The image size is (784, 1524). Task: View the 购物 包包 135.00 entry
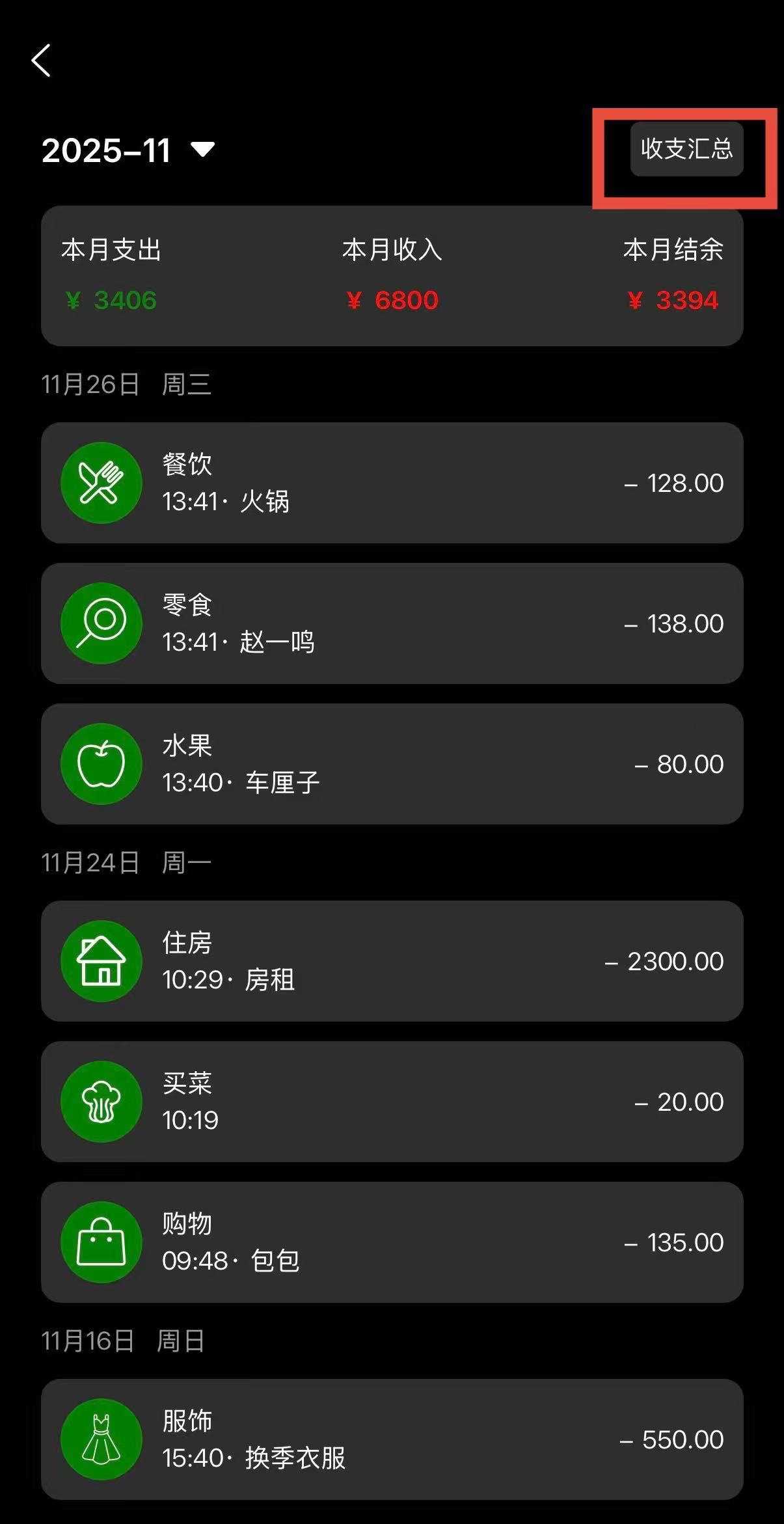[392, 1242]
